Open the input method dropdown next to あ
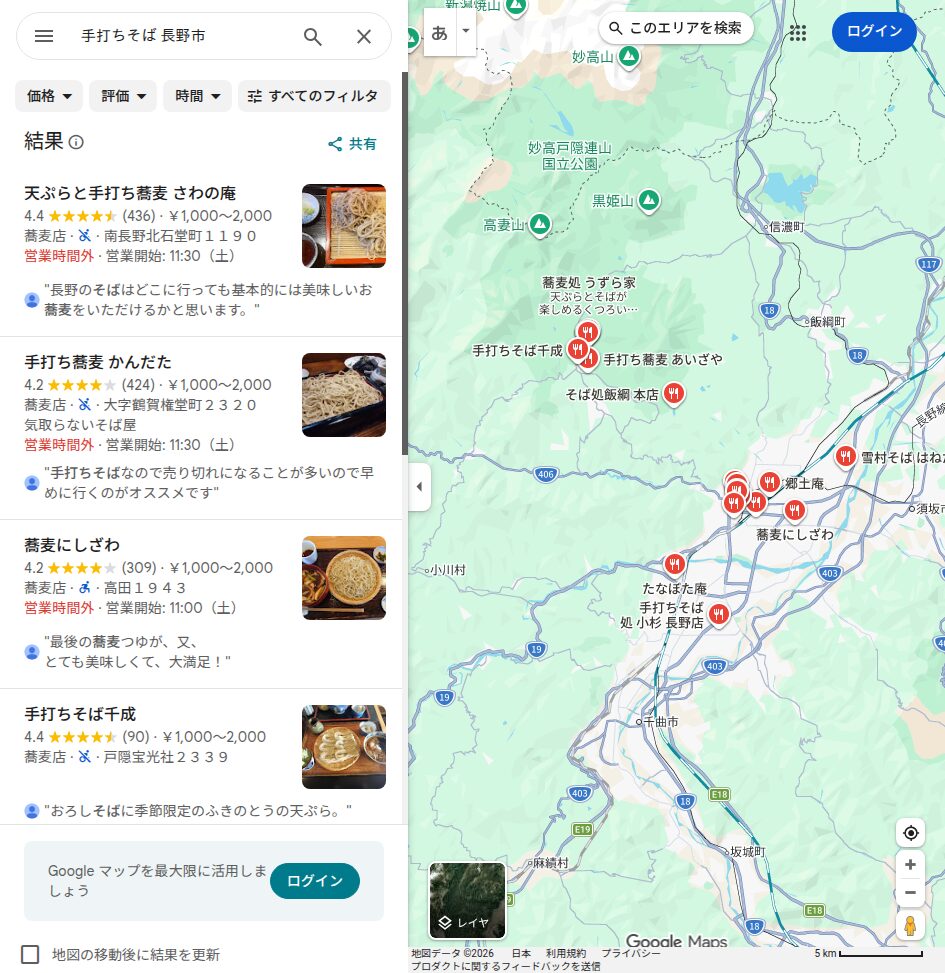 (x=466, y=32)
